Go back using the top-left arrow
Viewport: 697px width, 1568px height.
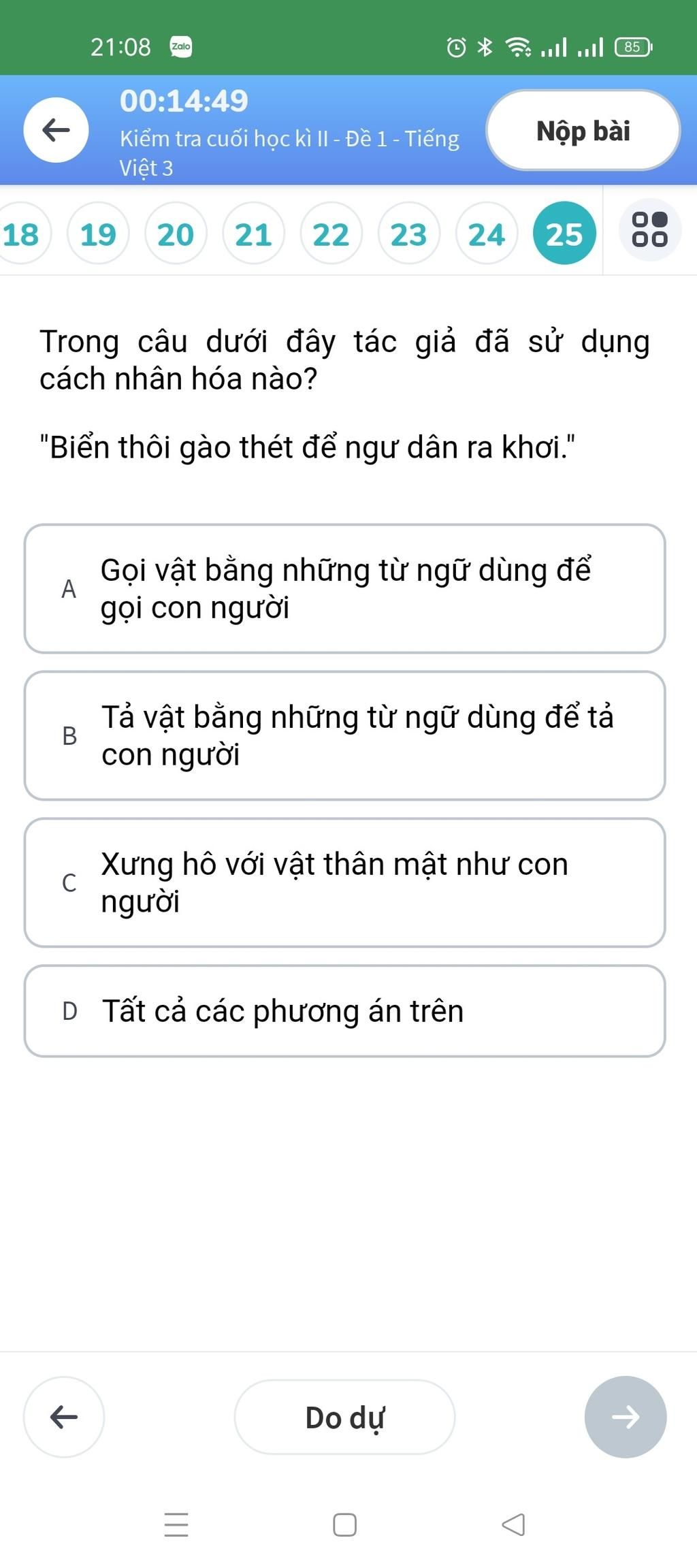coord(56,129)
